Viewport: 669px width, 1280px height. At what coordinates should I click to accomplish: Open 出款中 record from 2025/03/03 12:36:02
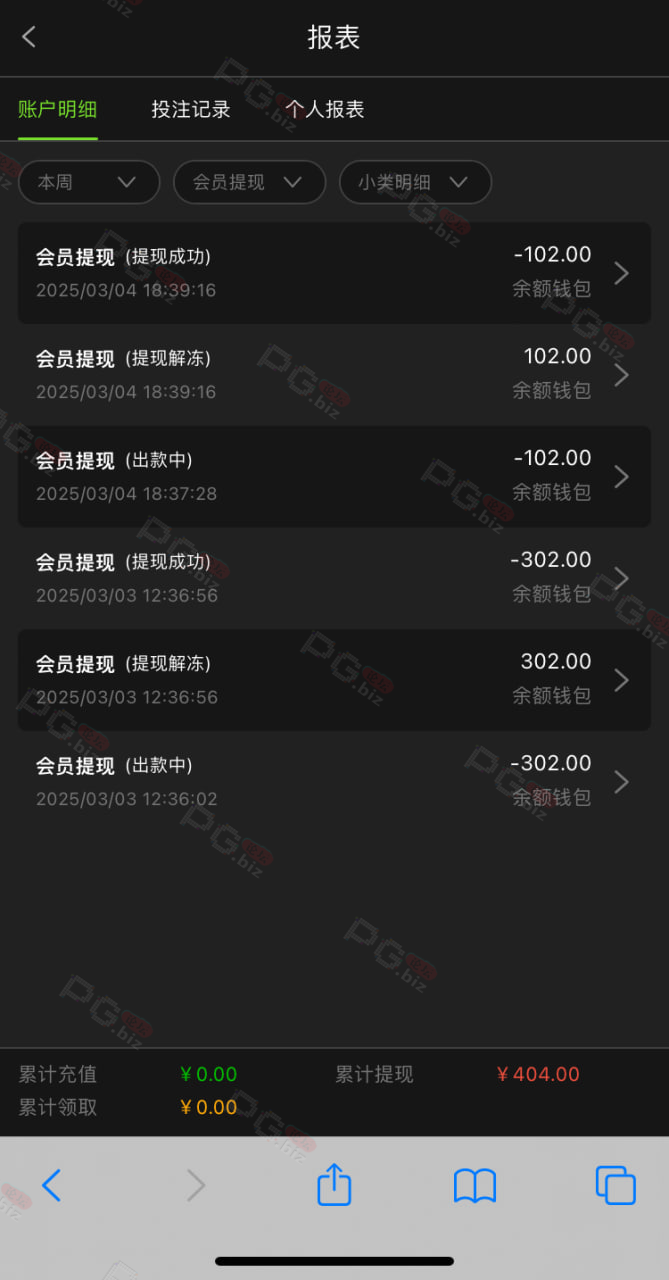coord(334,782)
